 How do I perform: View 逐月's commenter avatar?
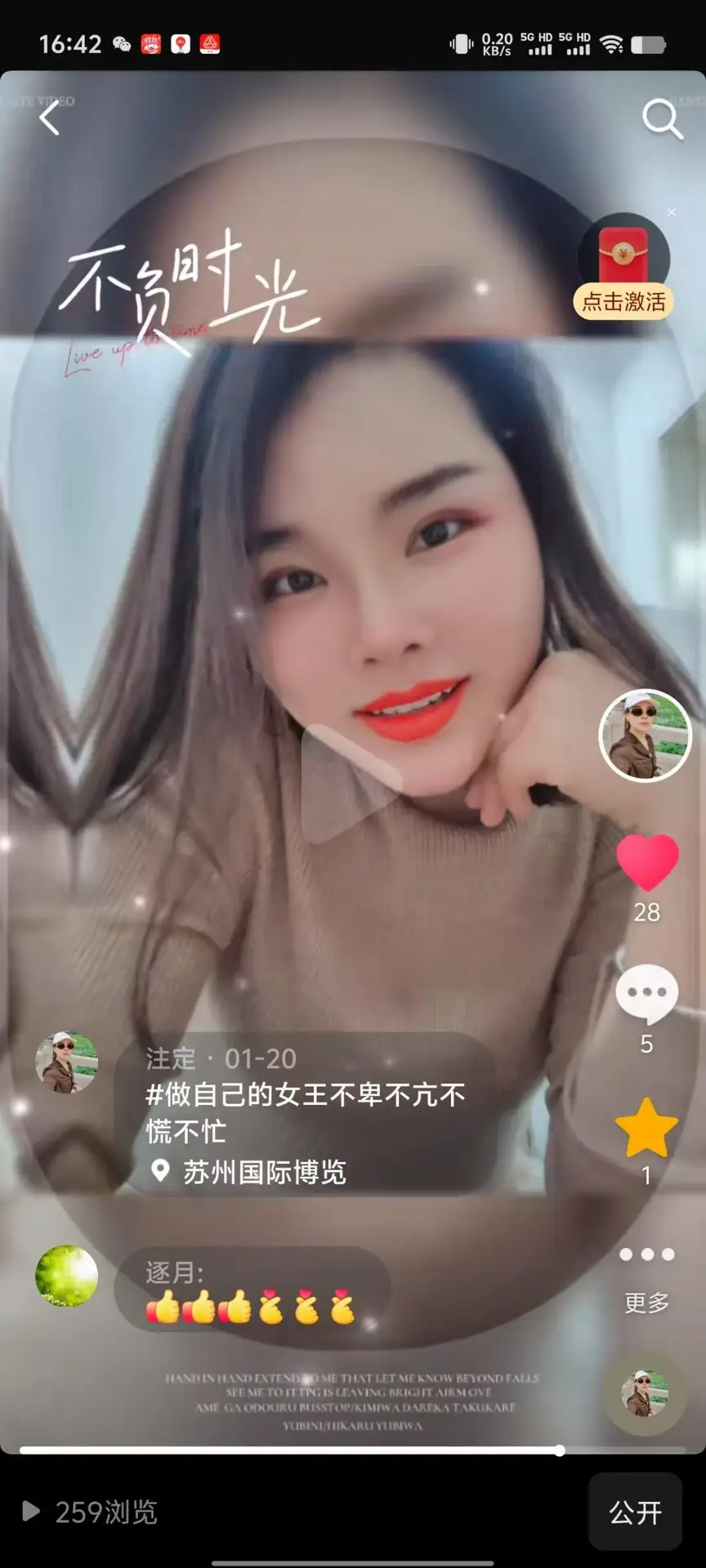click(67, 1276)
